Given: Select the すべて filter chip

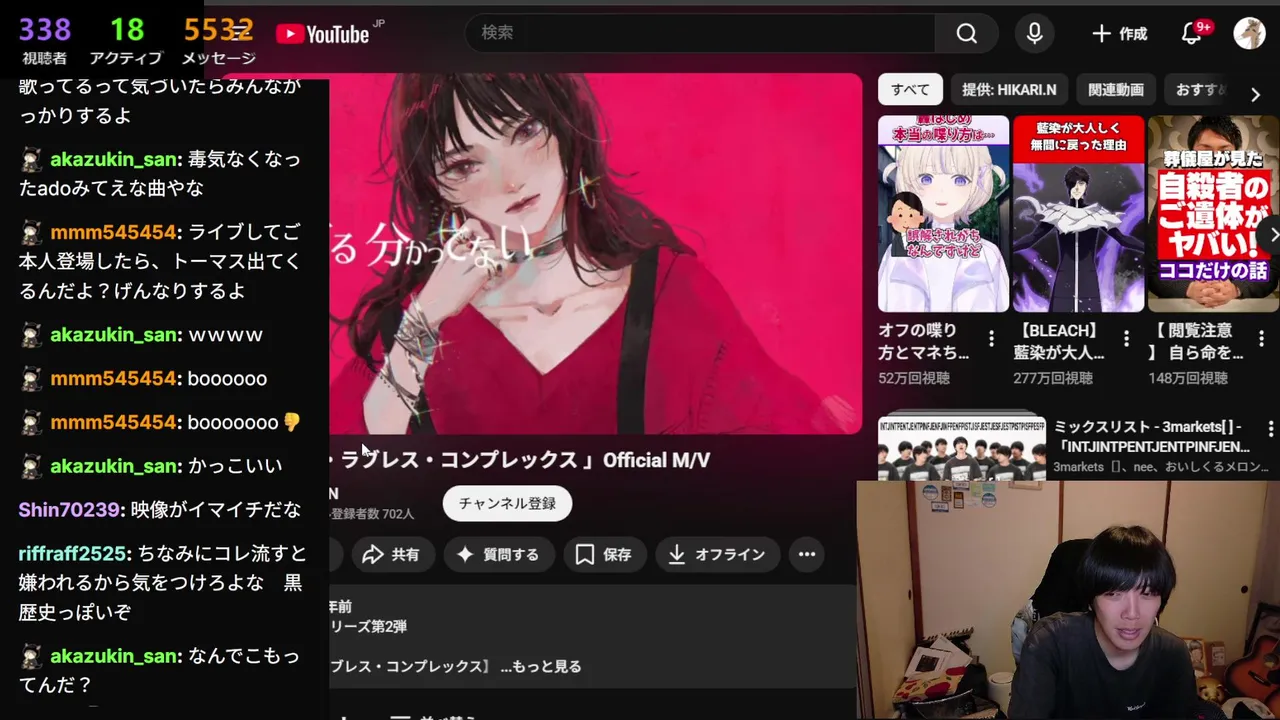Looking at the screenshot, I should click(x=910, y=90).
